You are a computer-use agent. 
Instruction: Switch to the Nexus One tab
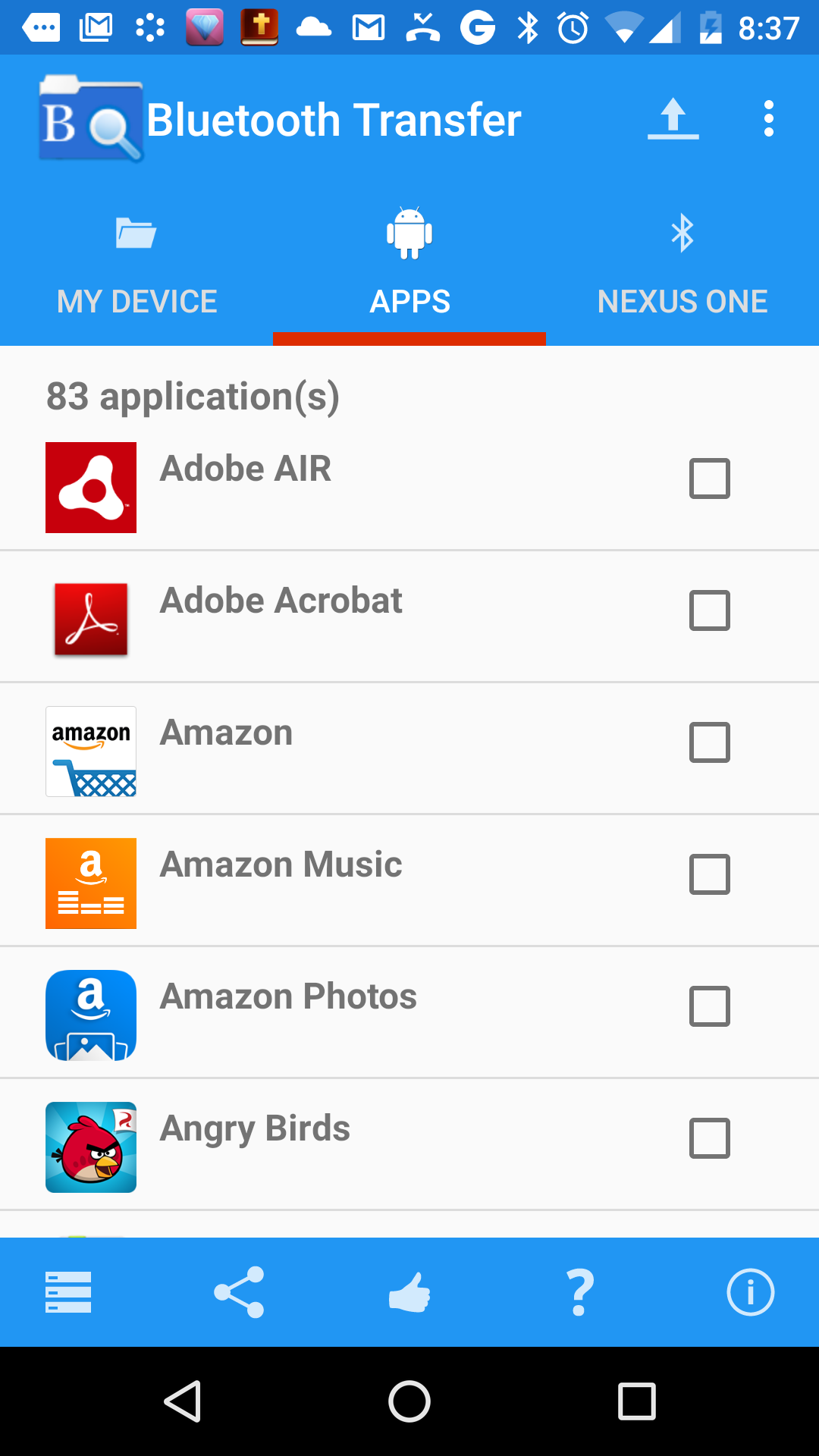pyautogui.click(x=682, y=265)
